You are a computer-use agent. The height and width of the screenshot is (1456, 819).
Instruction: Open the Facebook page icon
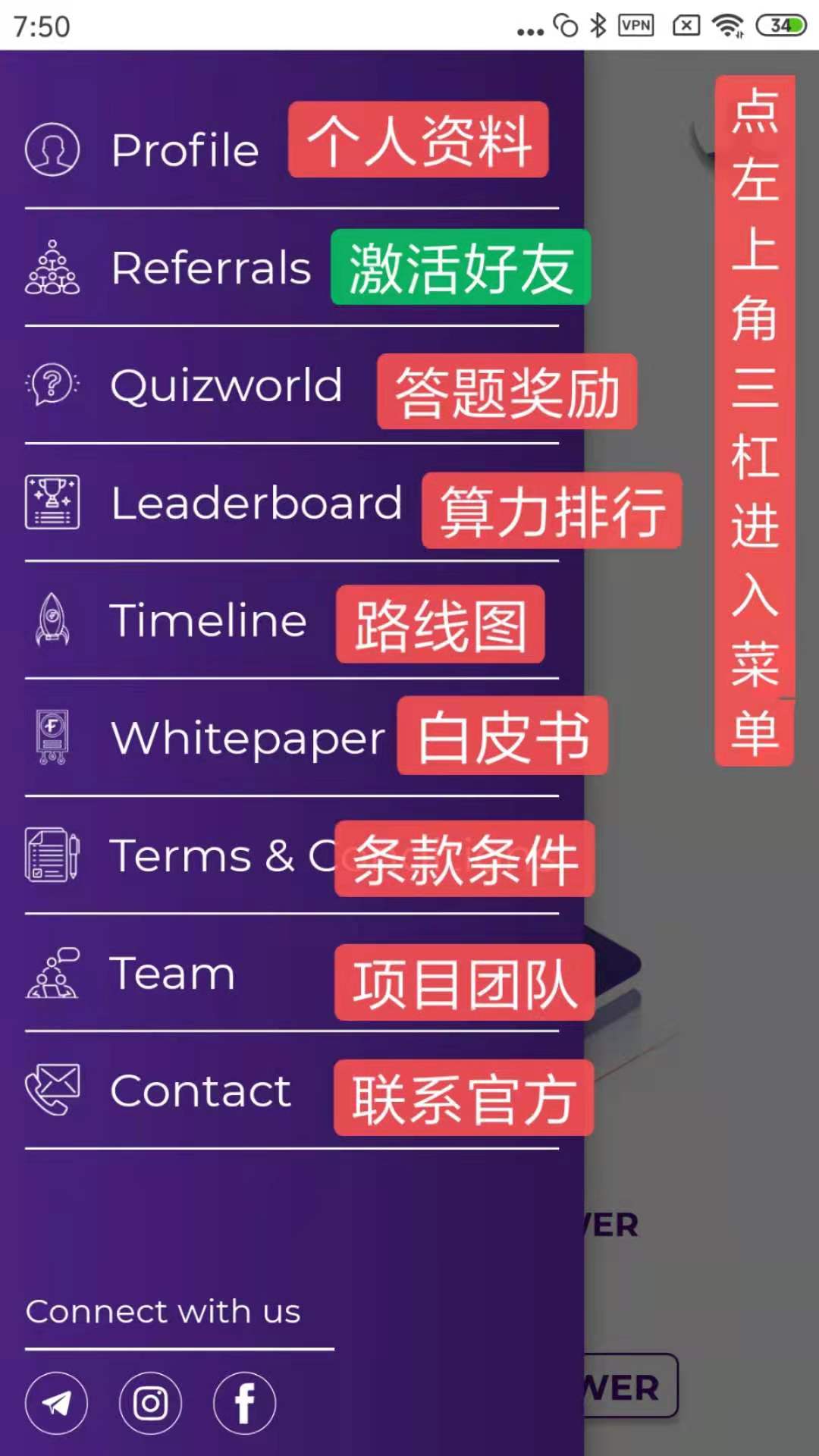pyautogui.click(x=244, y=1403)
